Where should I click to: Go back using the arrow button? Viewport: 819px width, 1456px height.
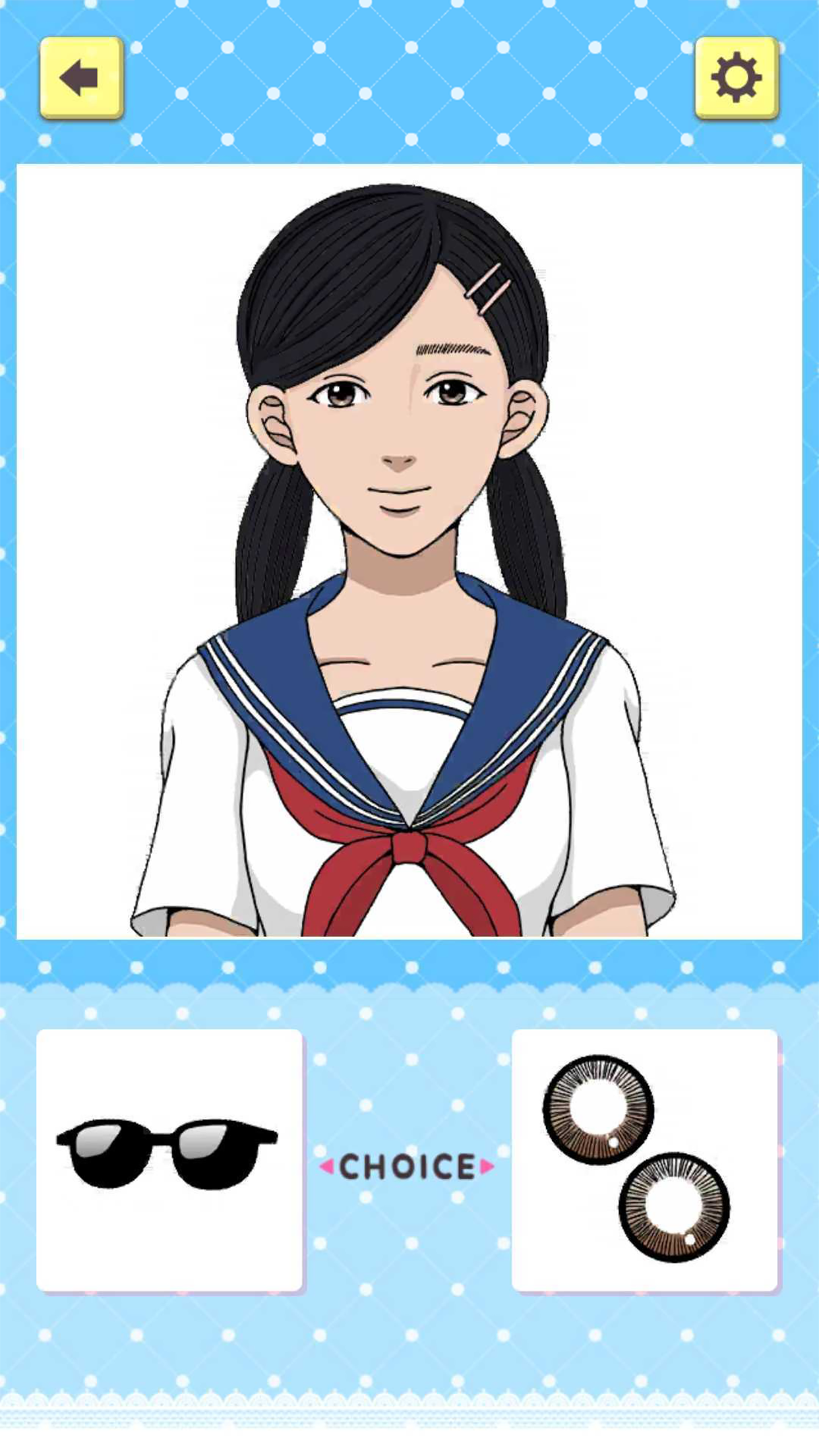[82, 78]
